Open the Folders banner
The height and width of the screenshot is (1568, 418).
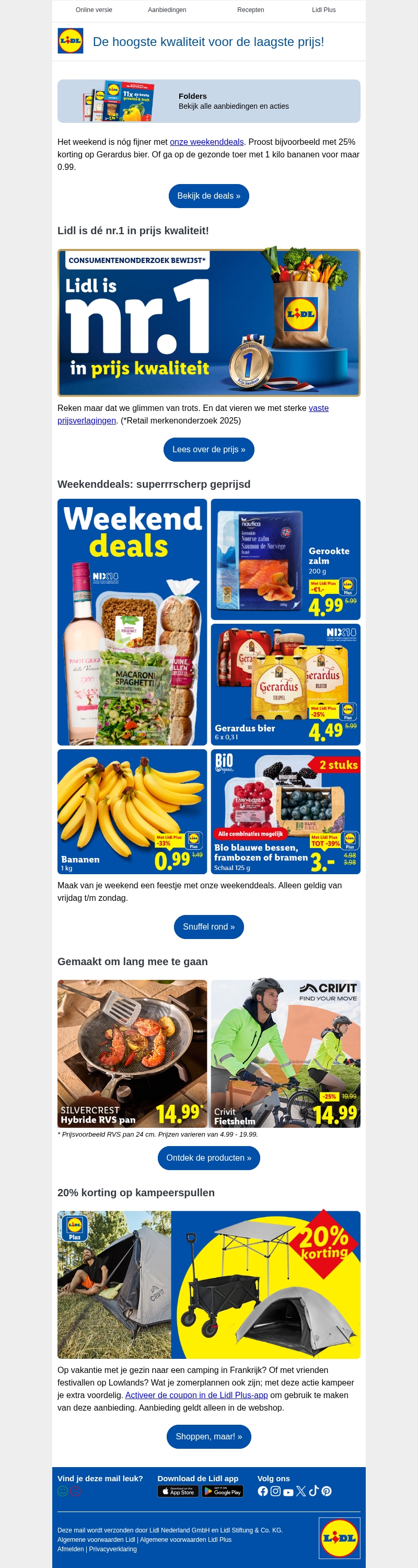[208, 101]
